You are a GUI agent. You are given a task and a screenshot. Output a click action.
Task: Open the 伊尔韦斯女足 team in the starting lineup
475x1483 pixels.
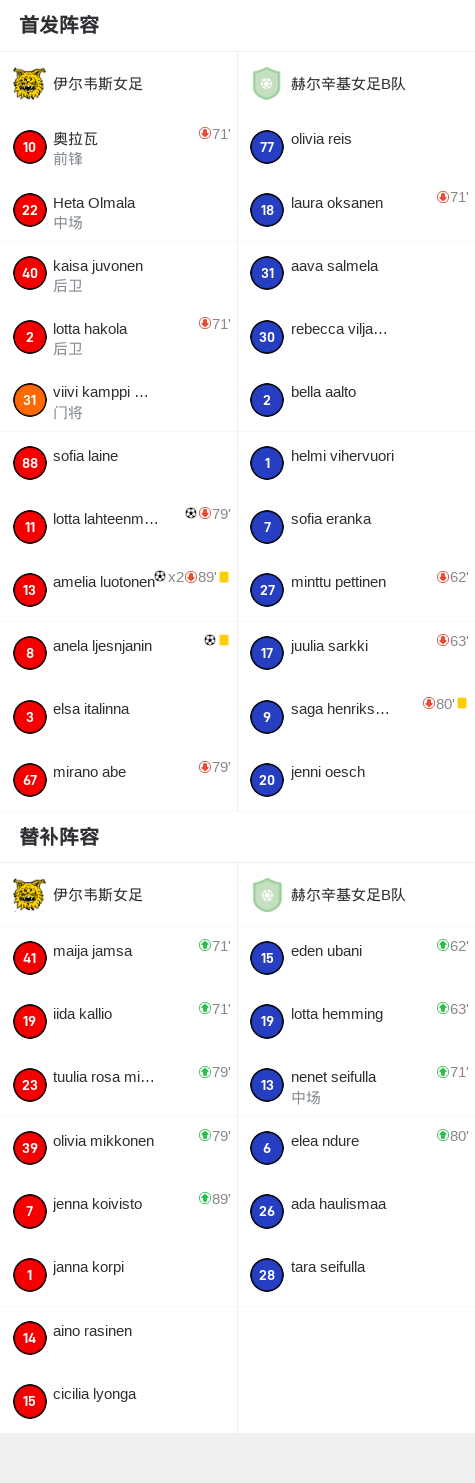pyautogui.click(x=118, y=84)
